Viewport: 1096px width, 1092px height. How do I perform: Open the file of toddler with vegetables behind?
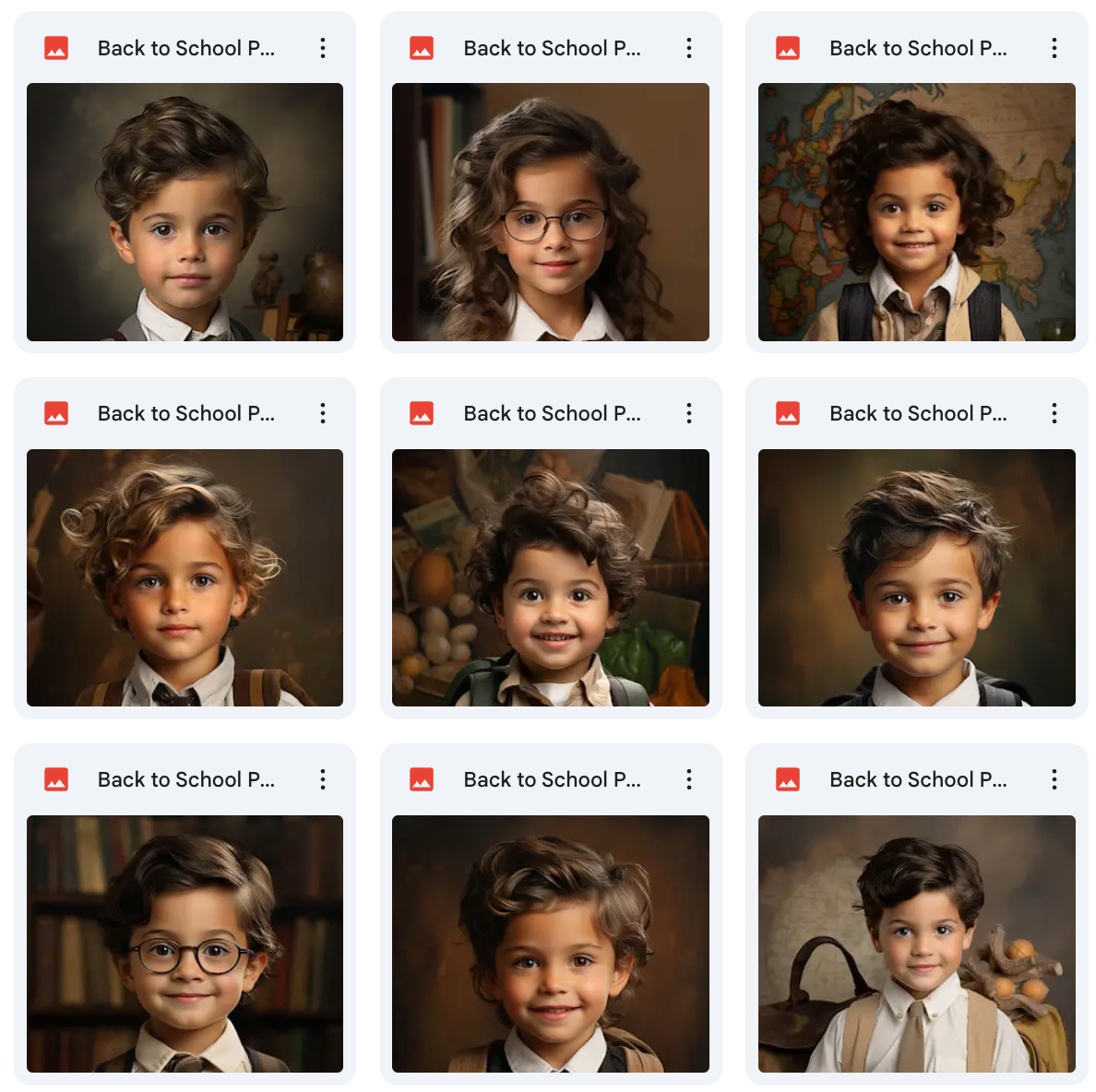click(551, 578)
